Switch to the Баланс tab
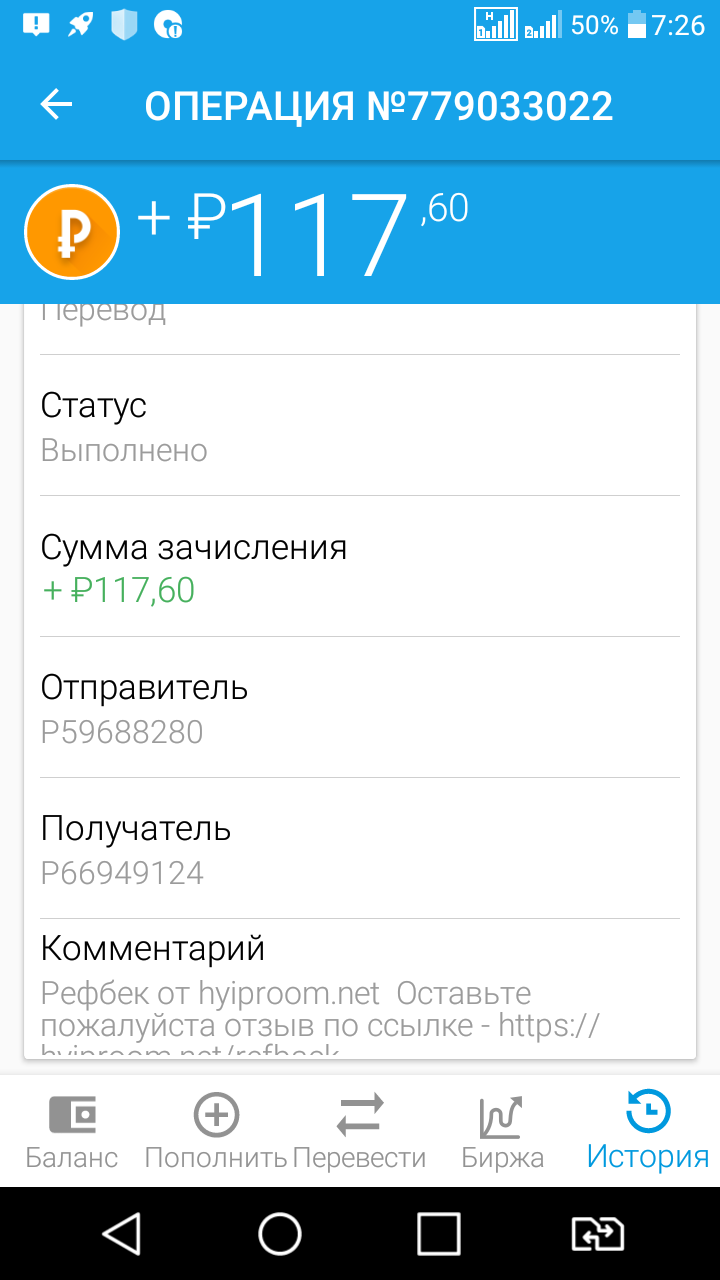Viewport: 720px width, 1280px height. [x=72, y=1131]
